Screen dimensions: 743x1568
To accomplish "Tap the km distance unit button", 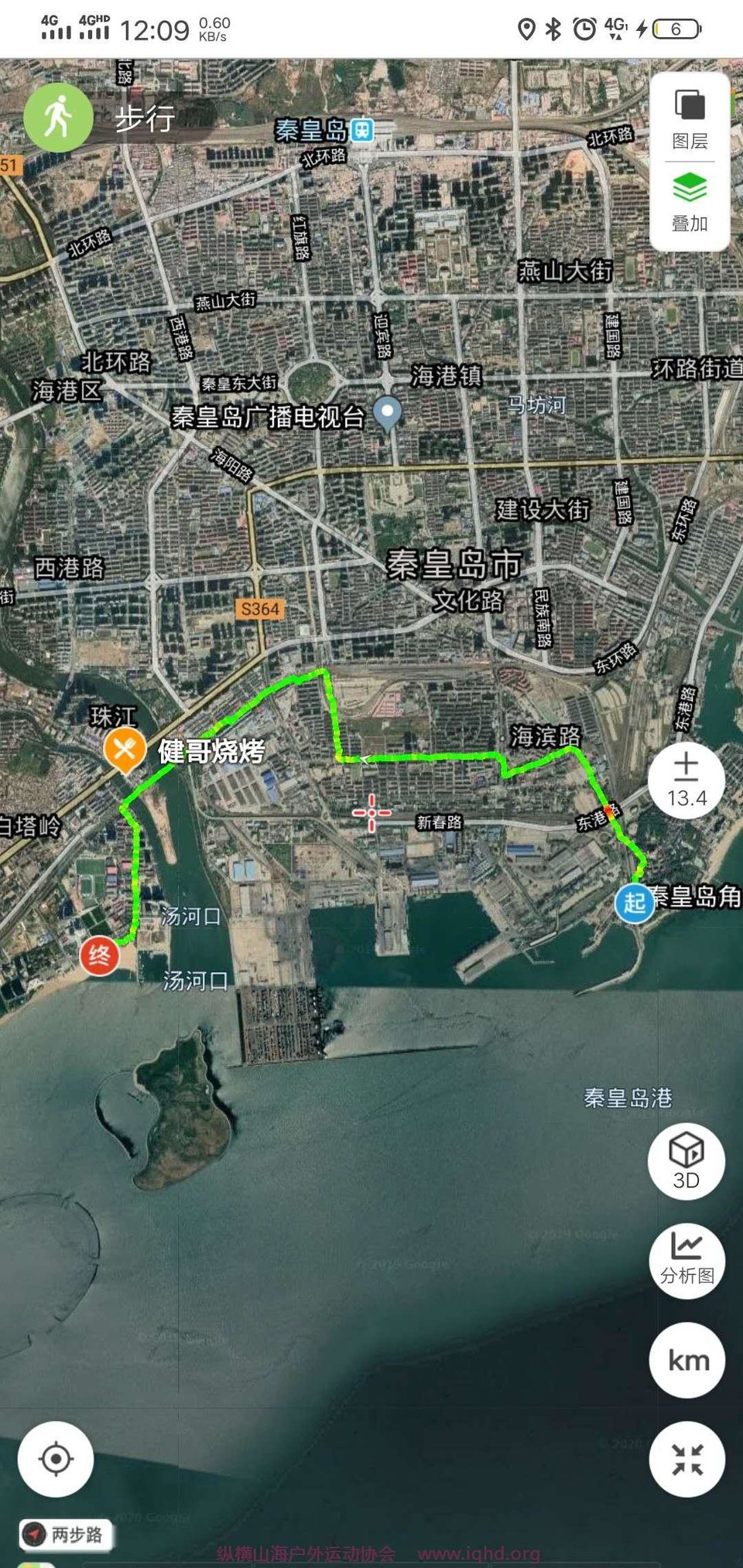I will pyautogui.click(x=687, y=1359).
